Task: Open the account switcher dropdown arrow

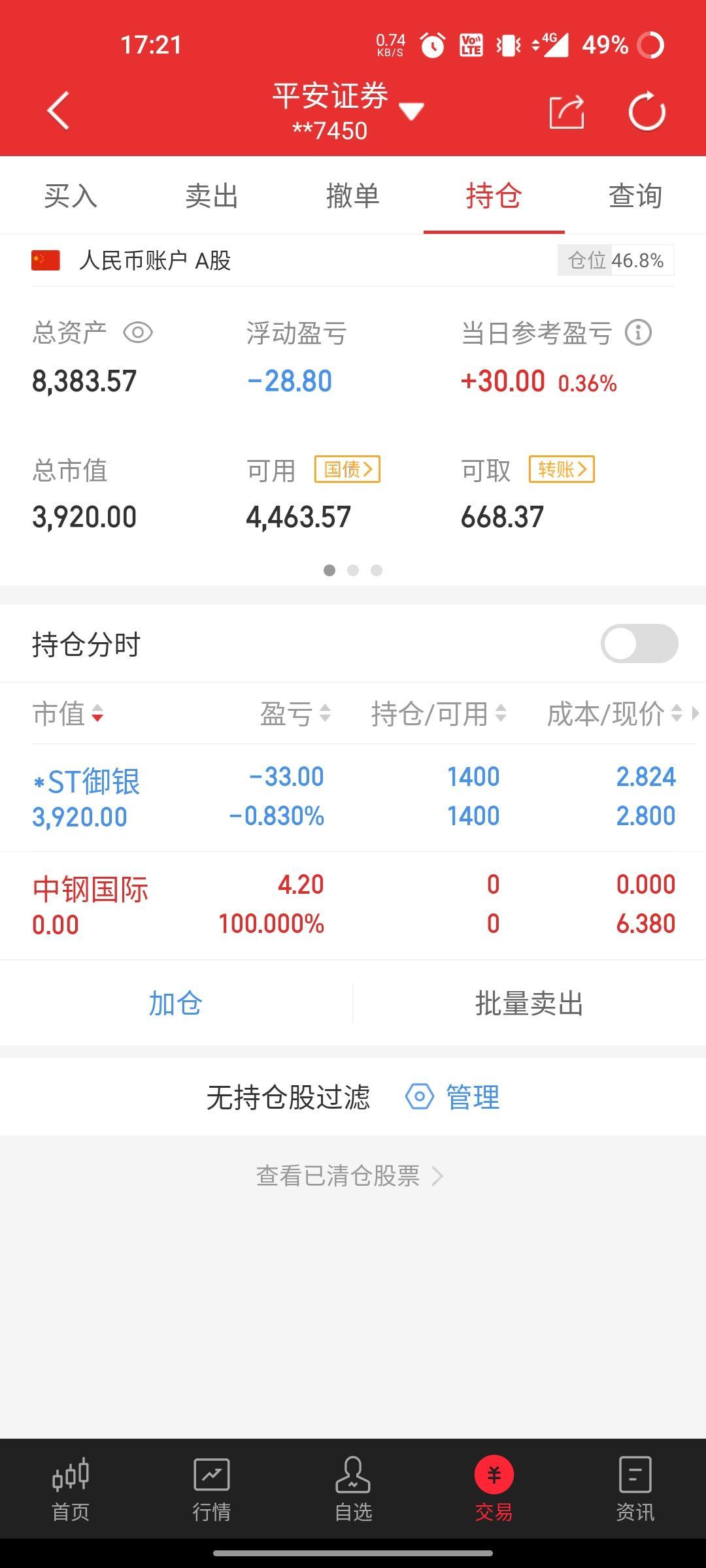Action: click(411, 111)
